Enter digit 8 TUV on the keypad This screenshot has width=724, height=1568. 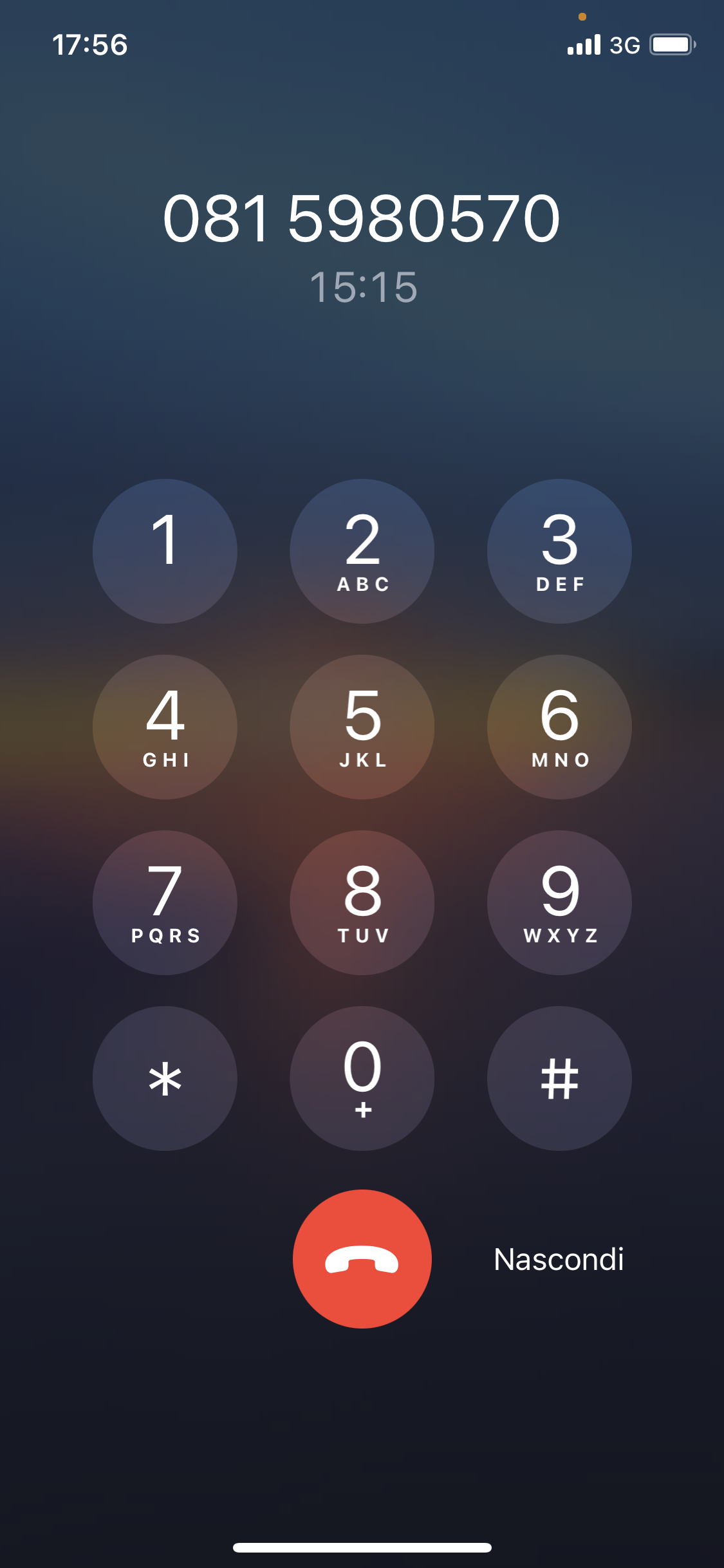(x=362, y=902)
